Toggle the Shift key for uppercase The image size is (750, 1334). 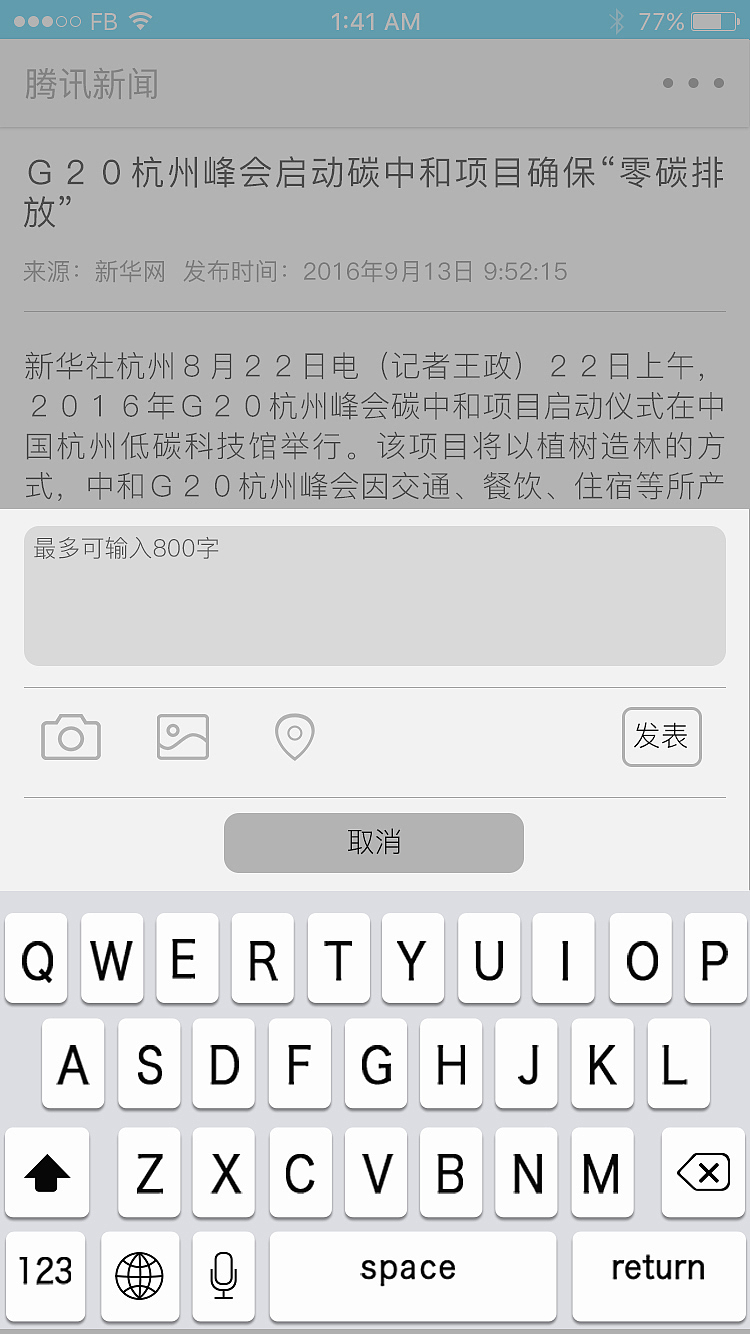click(46, 1172)
